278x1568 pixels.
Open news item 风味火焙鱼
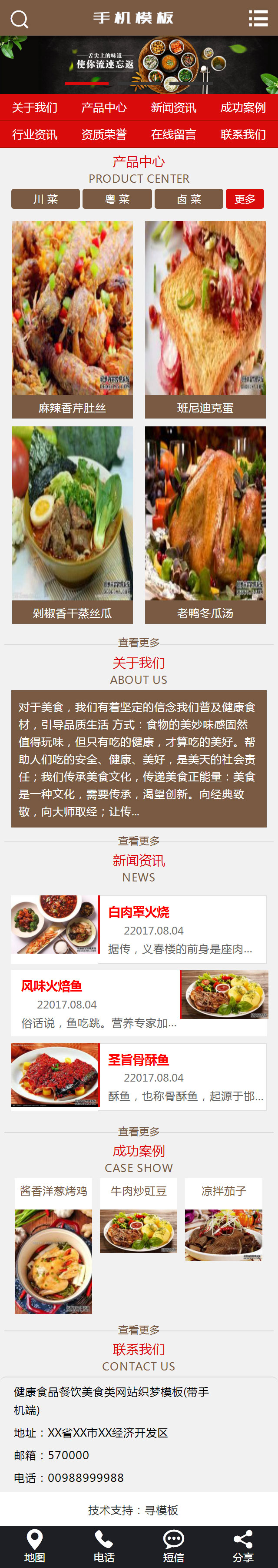(x=52, y=985)
